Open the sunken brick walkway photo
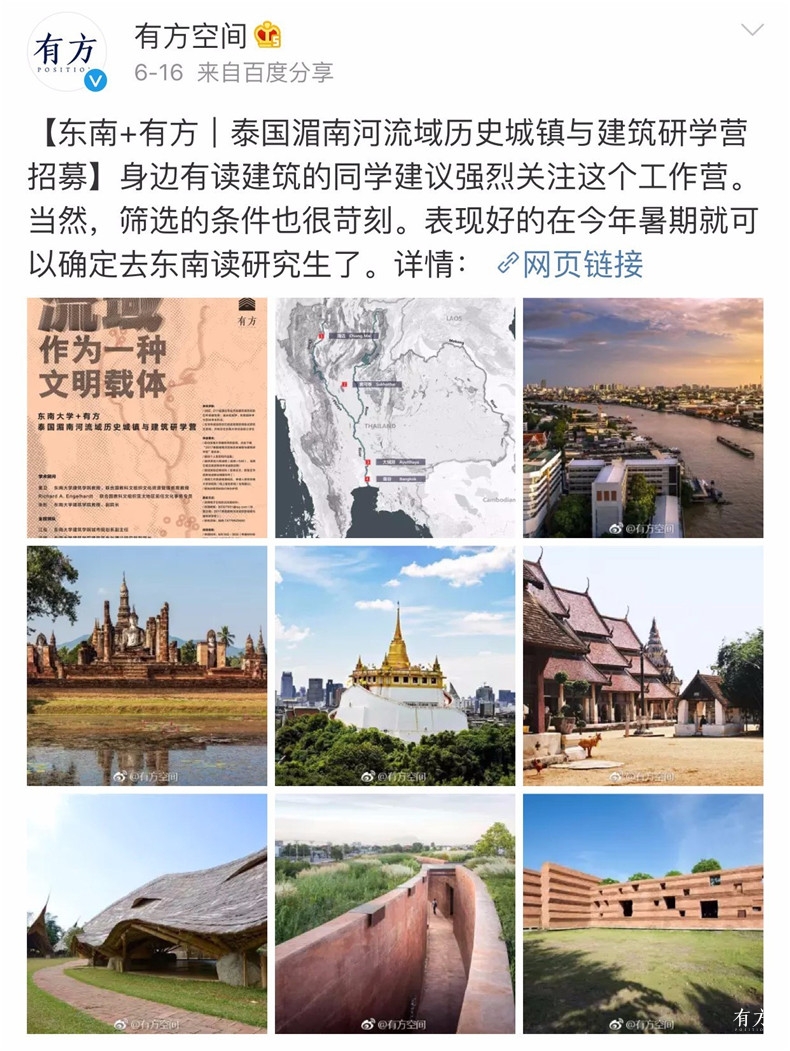Image resolution: width=790 pixels, height=1051 pixels. (x=395, y=913)
